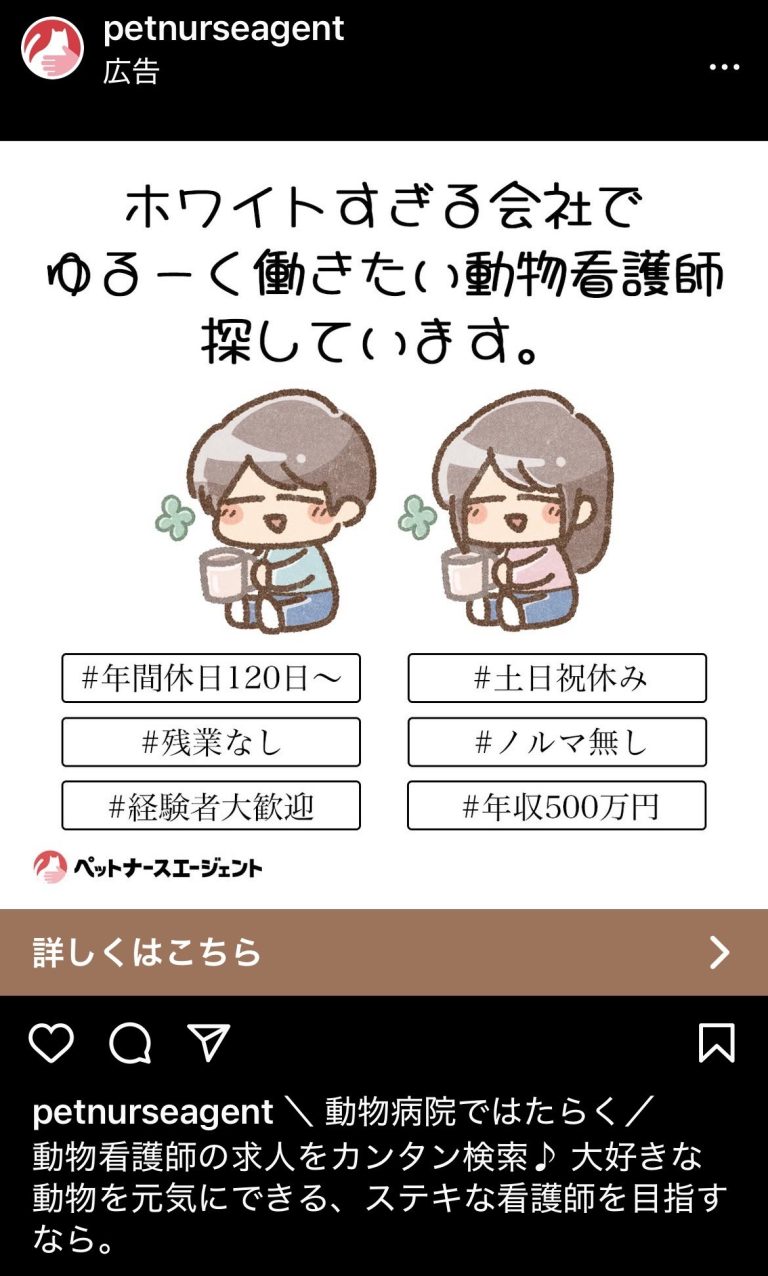The height and width of the screenshot is (1276, 768).
Task: Select the ペットナースエージェント brand logo
Action: [x=150, y=869]
